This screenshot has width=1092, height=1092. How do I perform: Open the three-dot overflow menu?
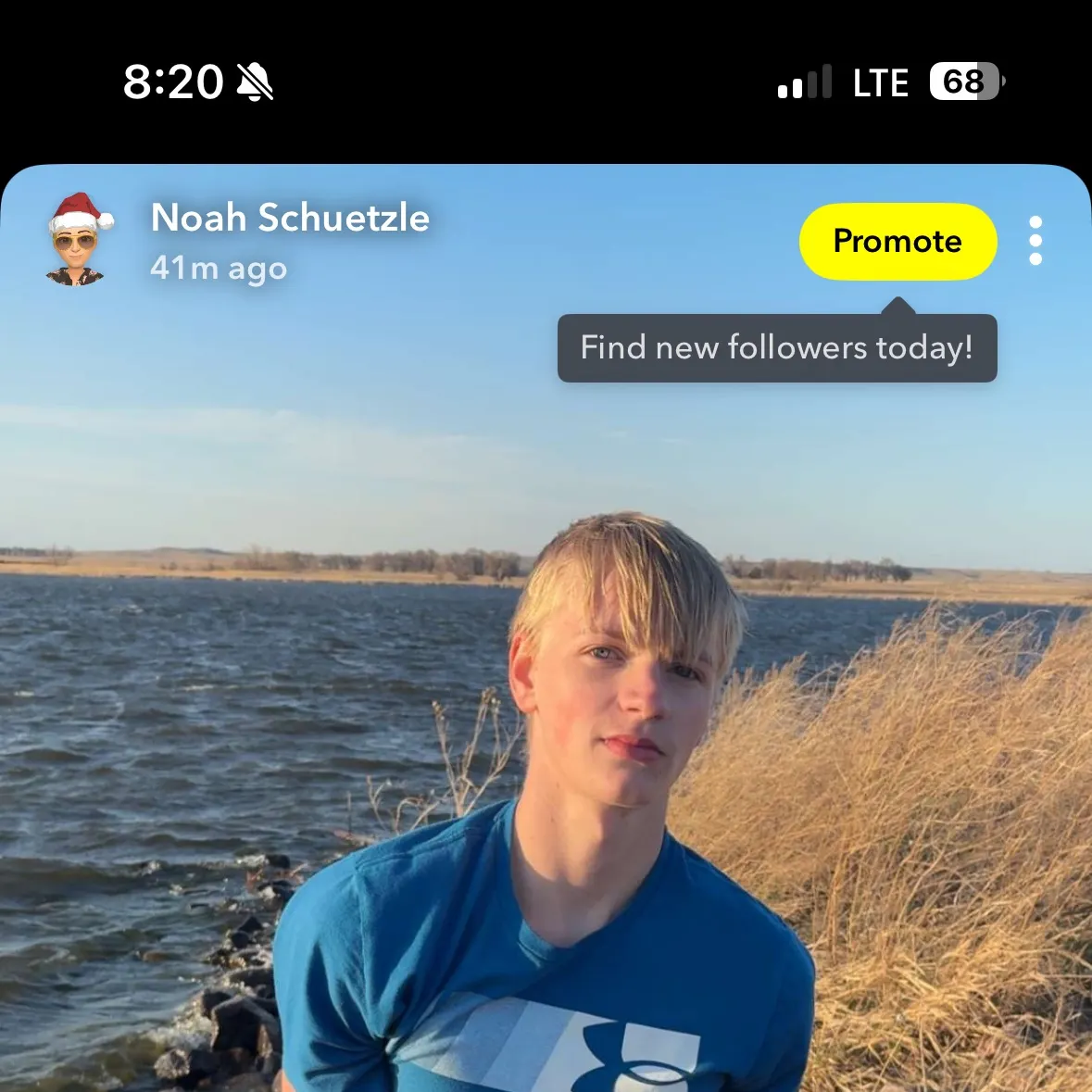(x=1036, y=241)
